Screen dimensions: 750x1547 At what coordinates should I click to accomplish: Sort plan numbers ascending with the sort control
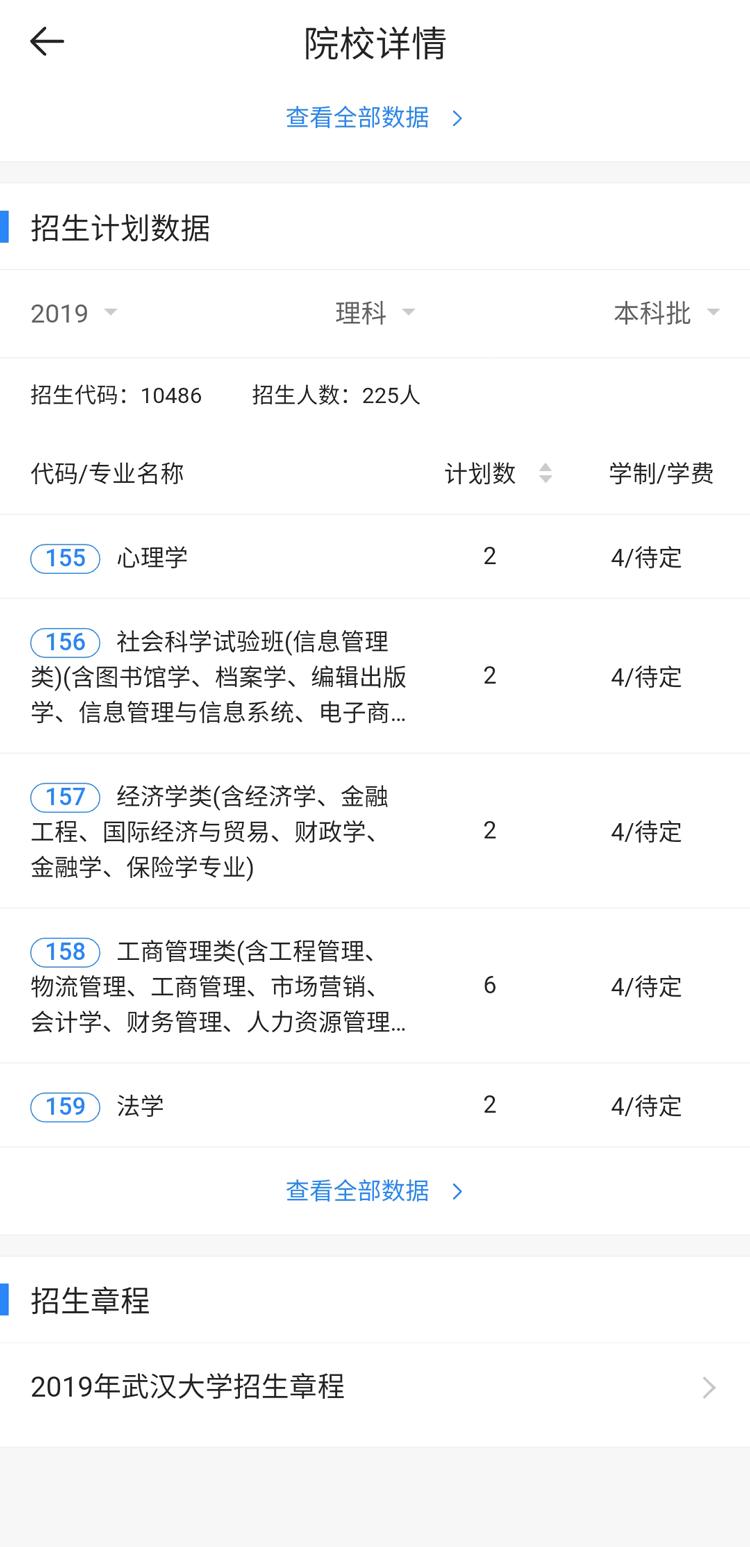545,473
